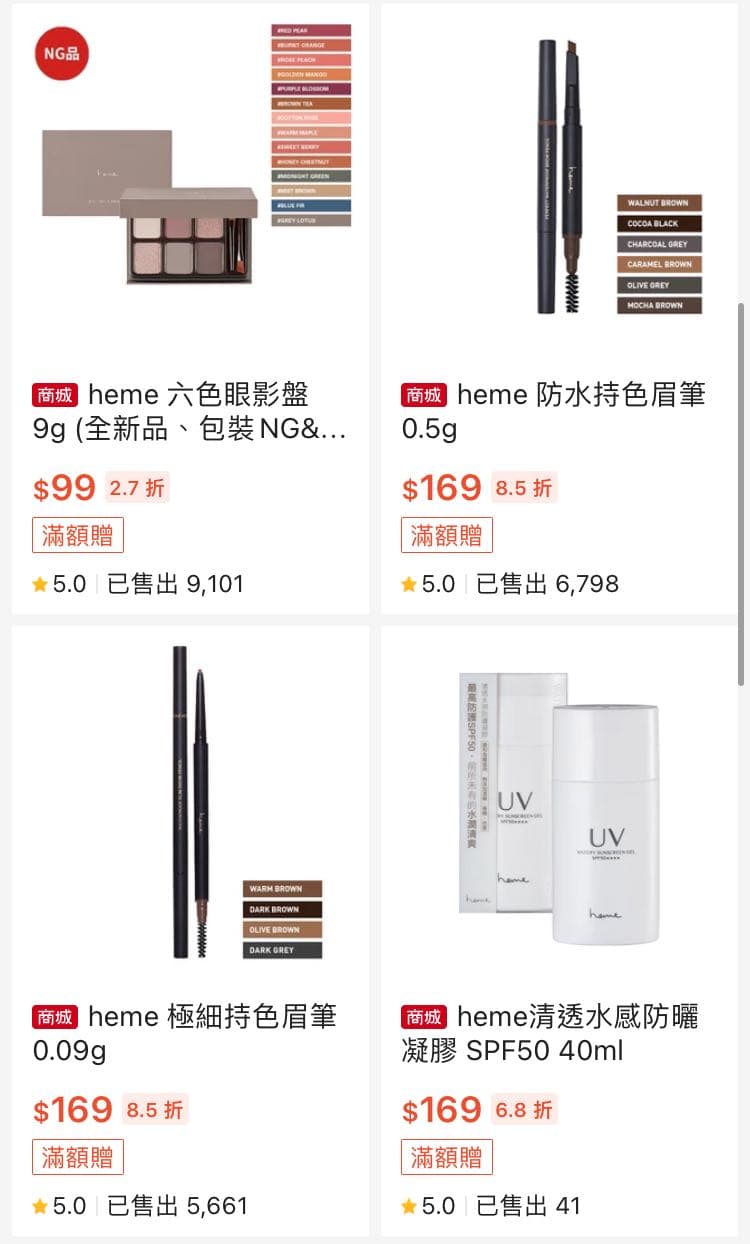The width and height of the screenshot is (750, 1244).
Task: Click the 滿額贈 tag under the eyeshadow palette
Action: (78, 535)
